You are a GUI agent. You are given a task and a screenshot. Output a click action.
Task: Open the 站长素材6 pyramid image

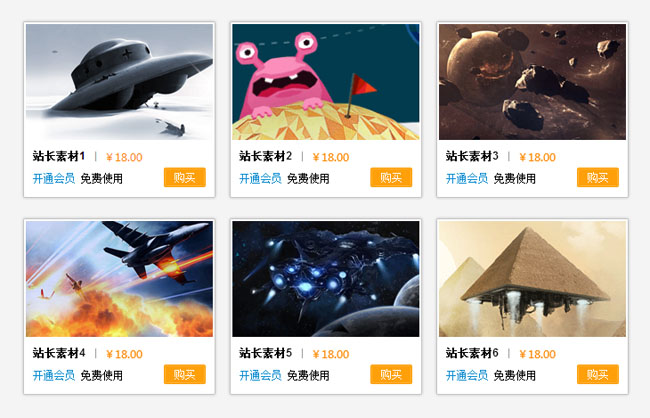(532, 279)
